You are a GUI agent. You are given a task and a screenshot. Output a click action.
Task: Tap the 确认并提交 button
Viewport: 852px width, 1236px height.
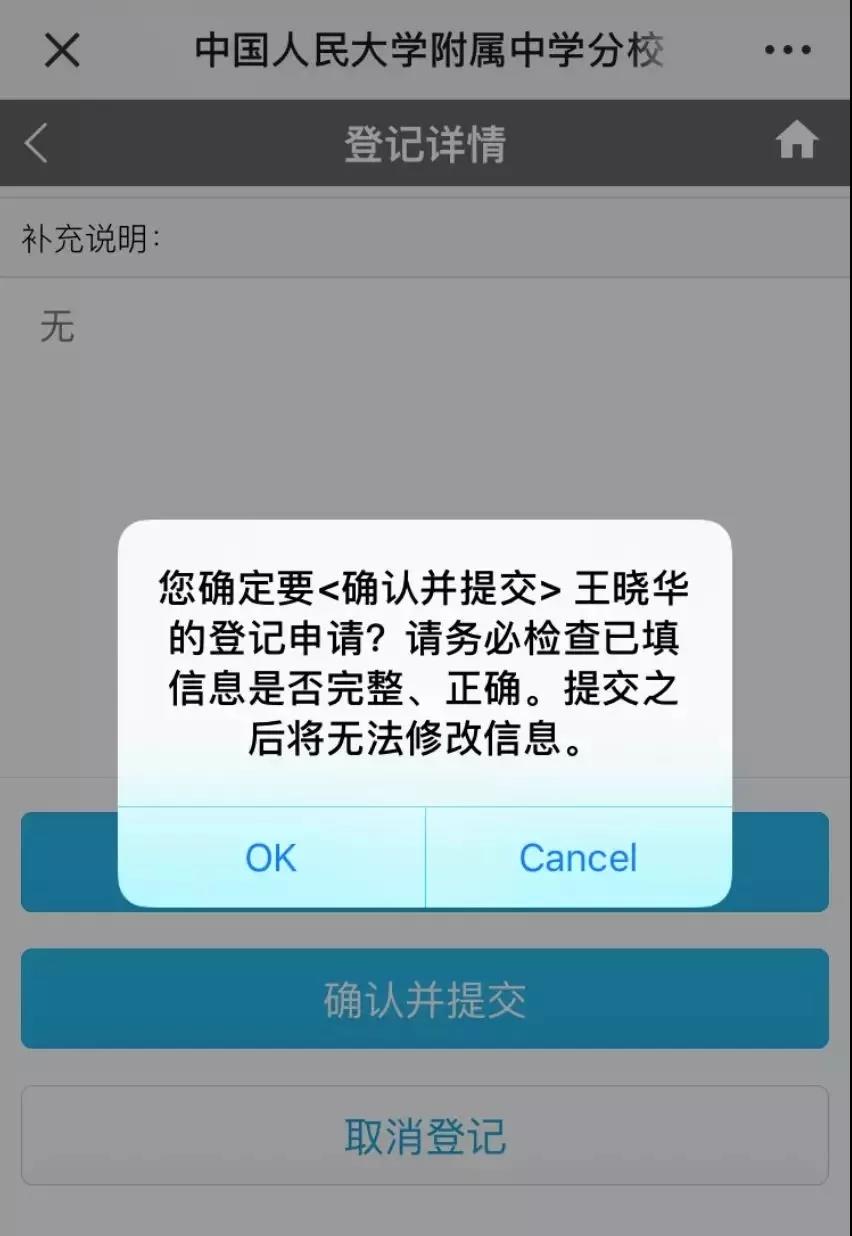tap(425, 999)
